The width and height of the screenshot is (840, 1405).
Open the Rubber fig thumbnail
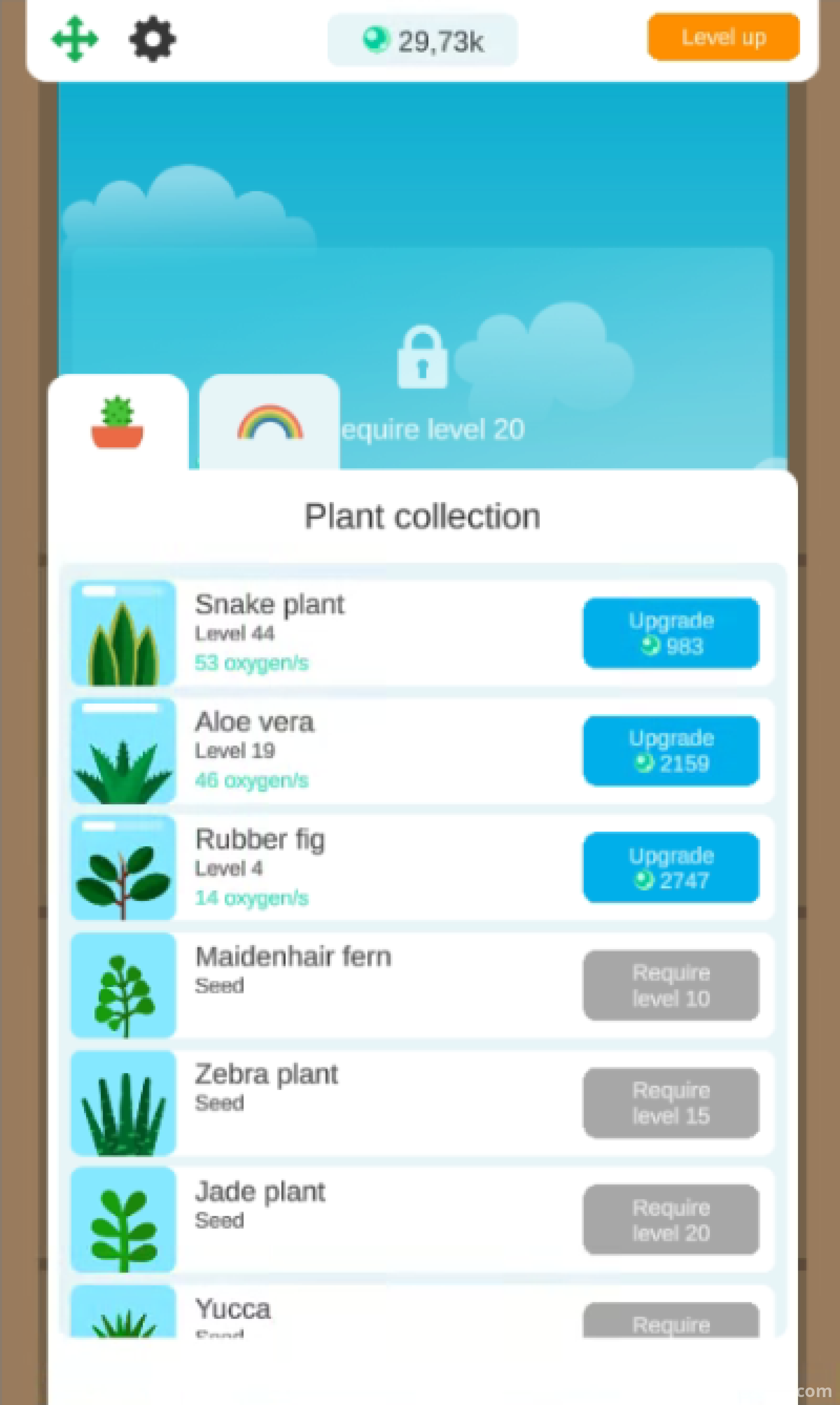[x=123, y=867]
